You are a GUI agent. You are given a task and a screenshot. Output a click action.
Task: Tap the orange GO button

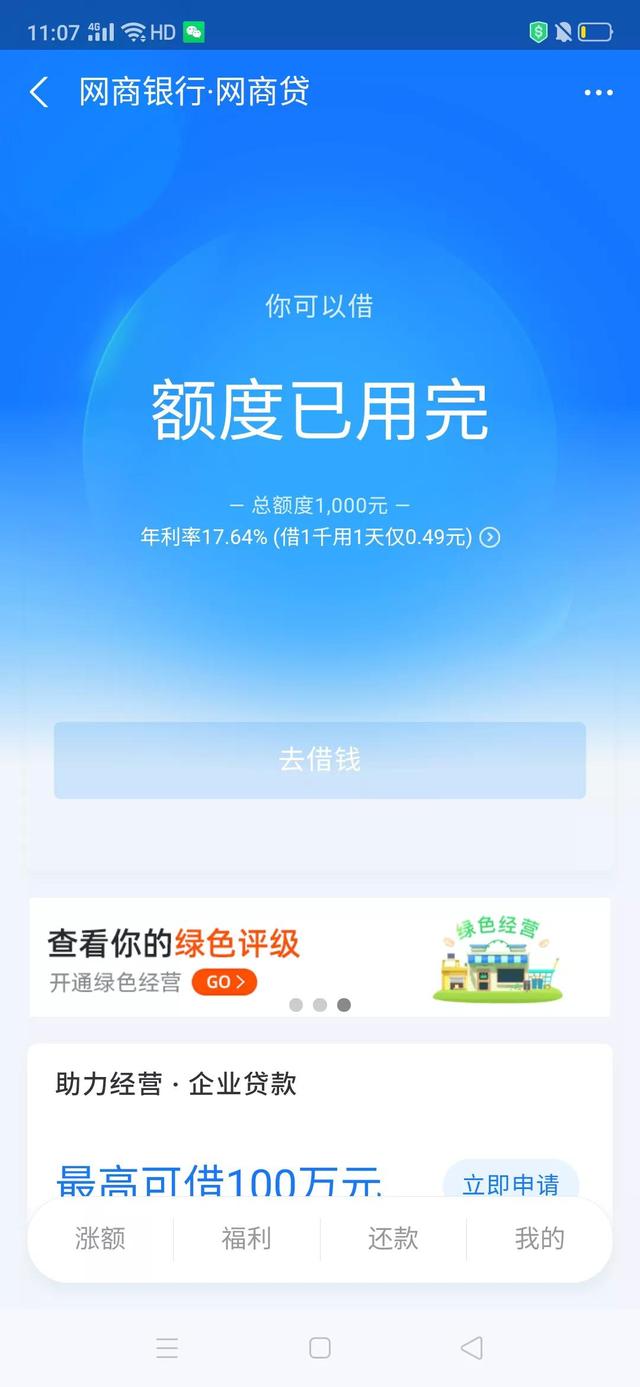coord(224,982)
